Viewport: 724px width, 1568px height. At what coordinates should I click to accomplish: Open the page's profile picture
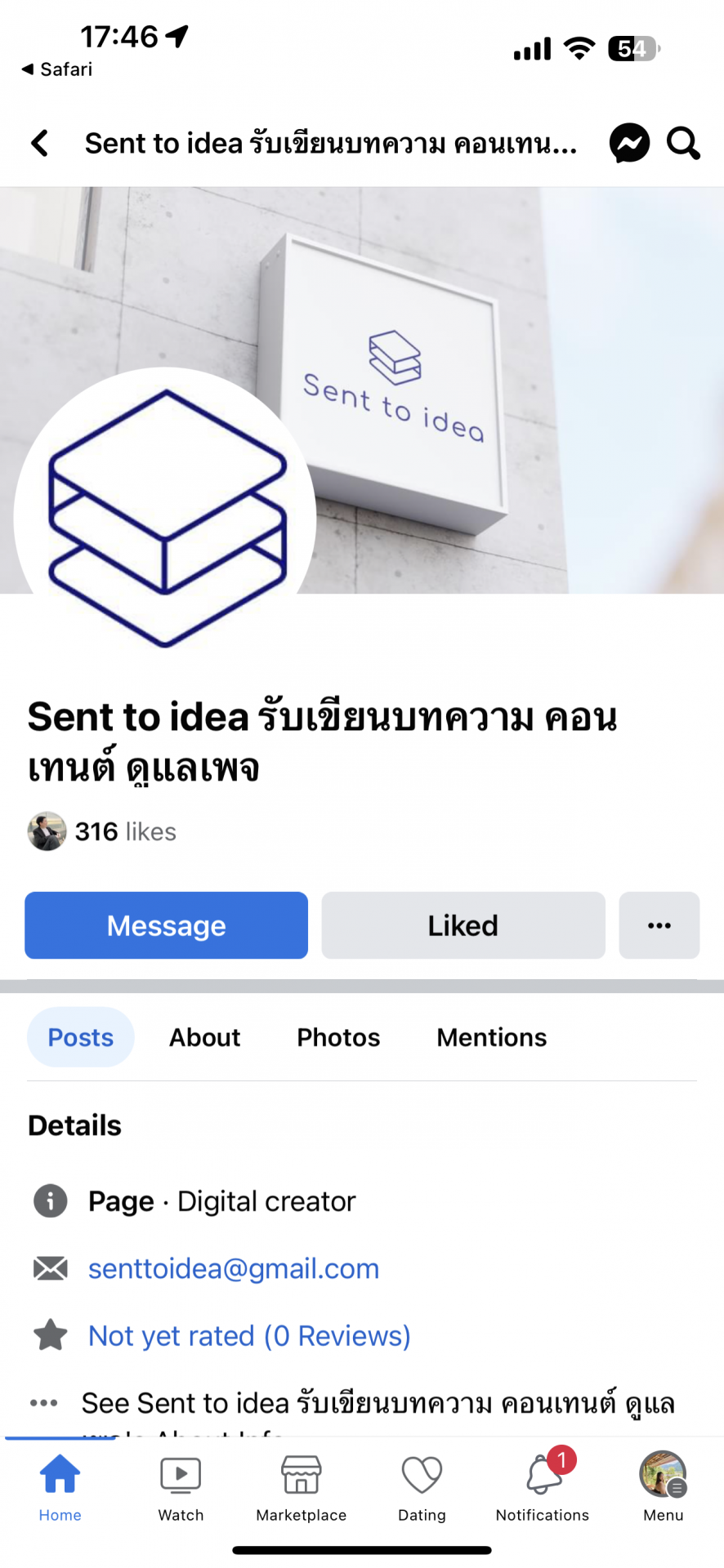[165, 516]
